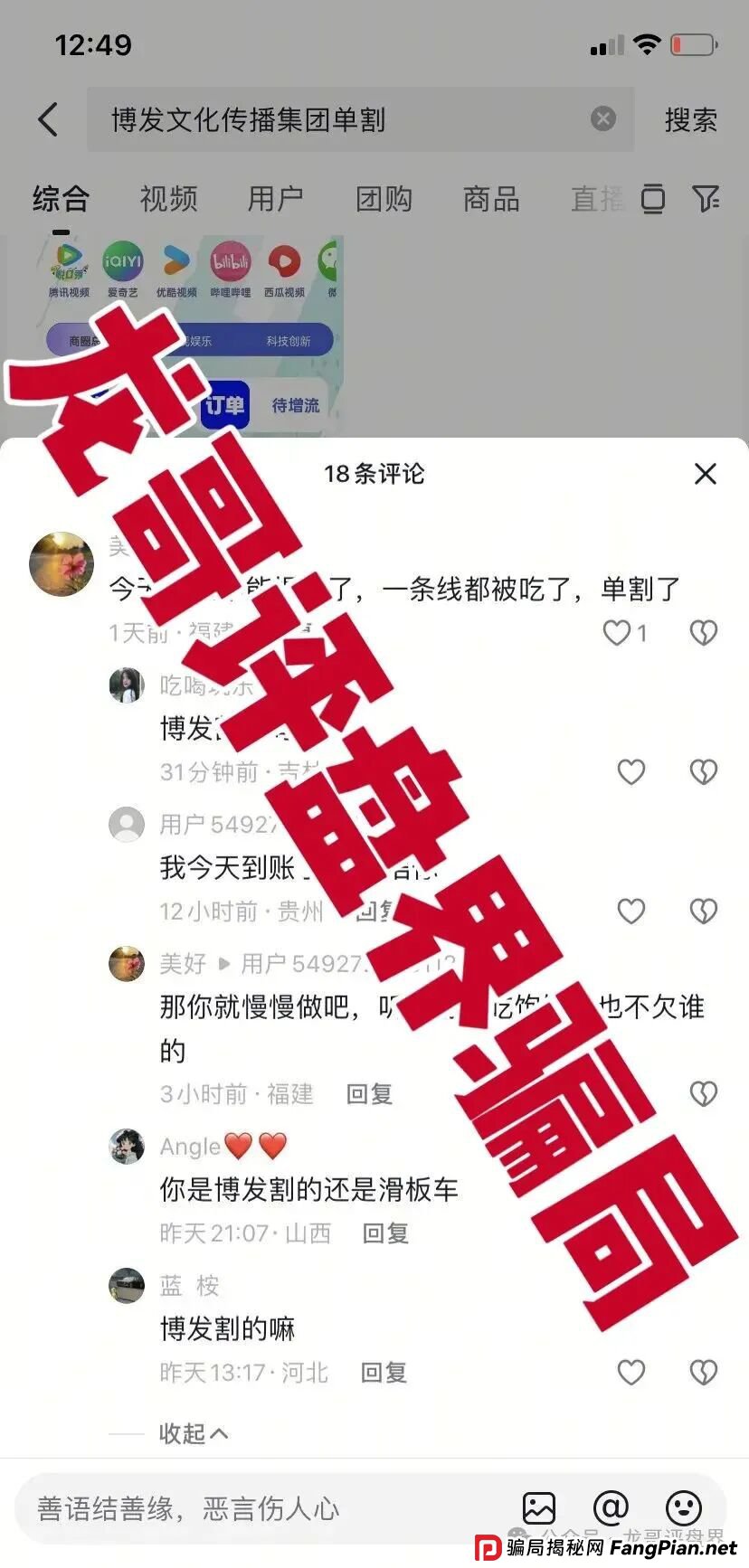Like Angle's comment with the heart icon
The image size is (749, 1568).
[x=630, y=1233]
